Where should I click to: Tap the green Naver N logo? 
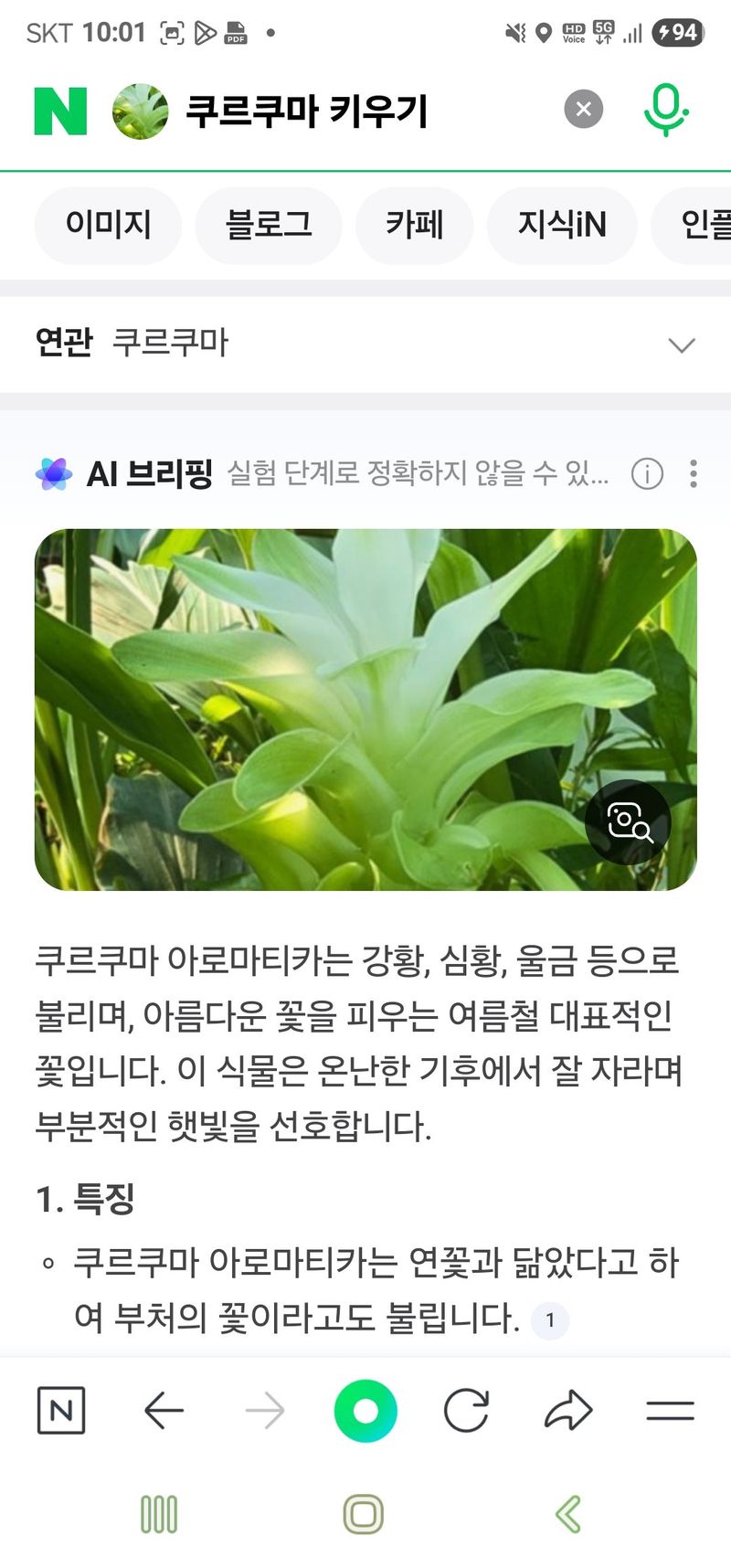pyautogui.click(x=60, y=111)
